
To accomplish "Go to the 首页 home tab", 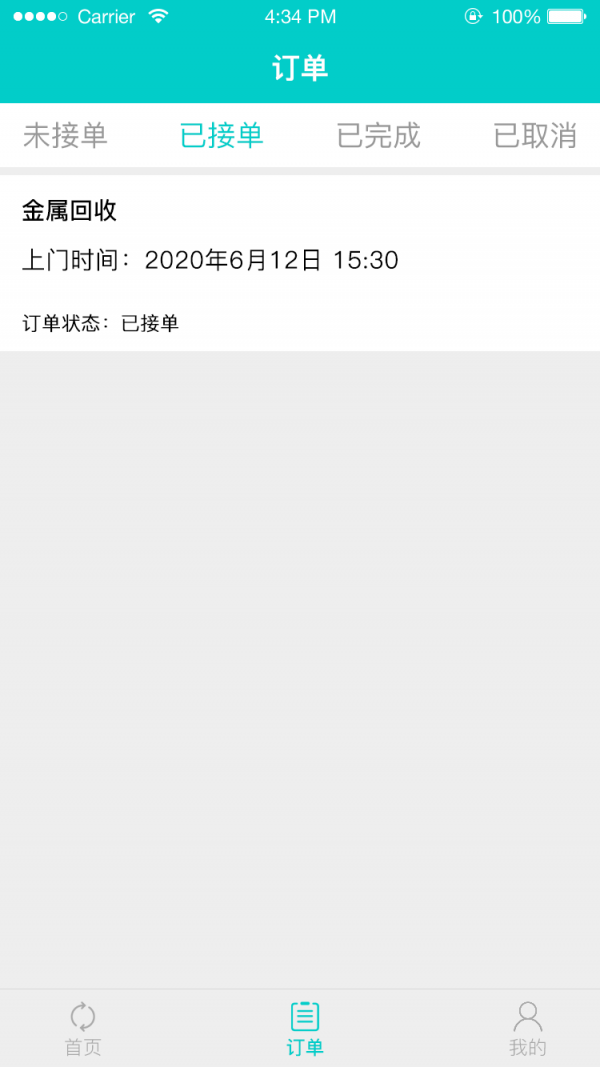I will coord(83,1029).
